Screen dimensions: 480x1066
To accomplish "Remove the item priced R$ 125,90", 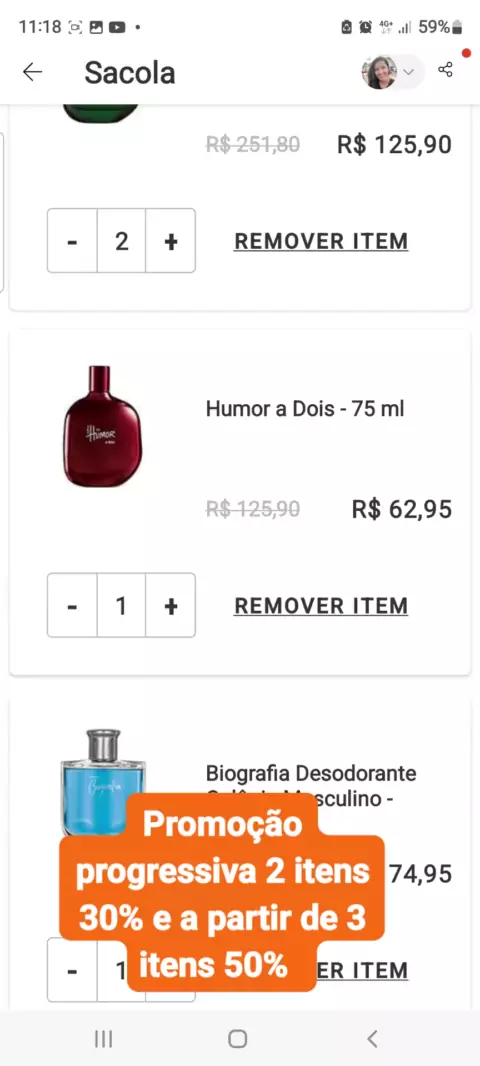I will pos(321,241).
